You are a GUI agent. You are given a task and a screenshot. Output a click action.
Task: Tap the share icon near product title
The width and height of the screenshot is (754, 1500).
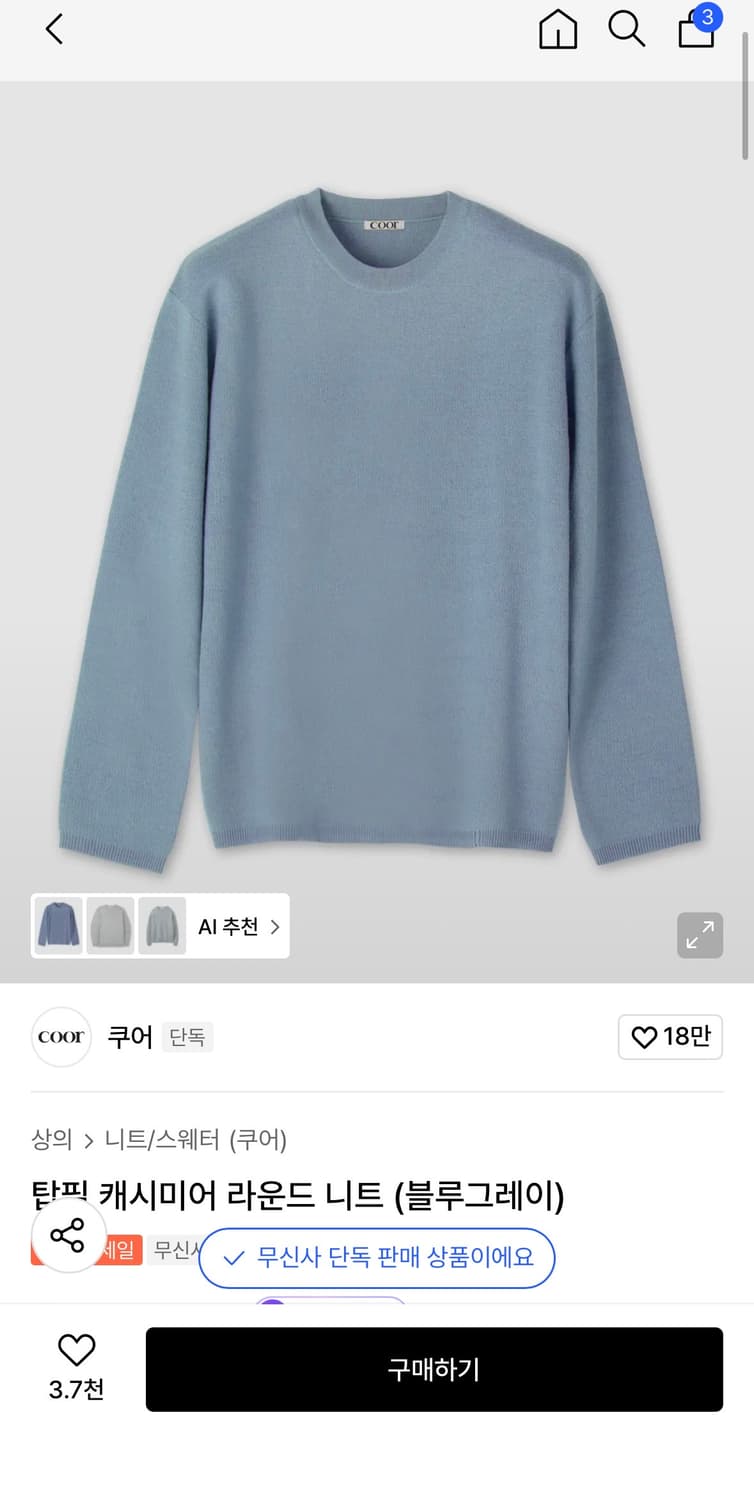coord(68,1237)
